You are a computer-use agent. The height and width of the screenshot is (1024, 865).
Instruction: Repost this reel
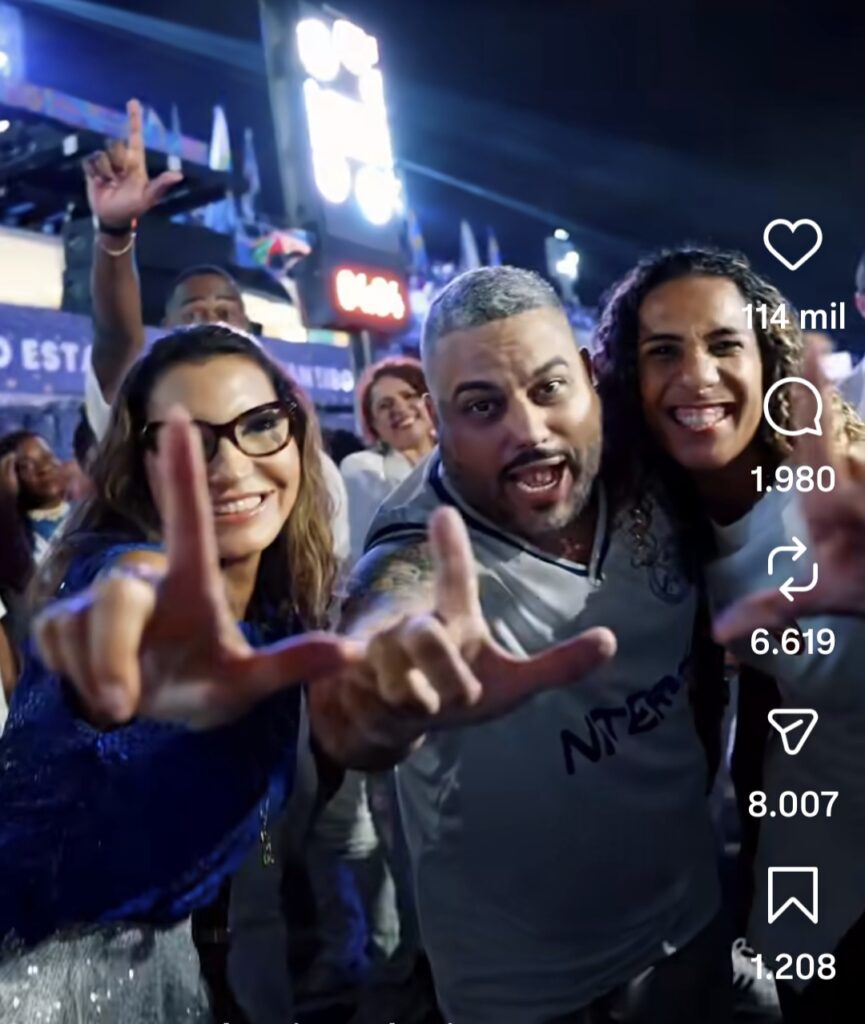coord(792,569)
